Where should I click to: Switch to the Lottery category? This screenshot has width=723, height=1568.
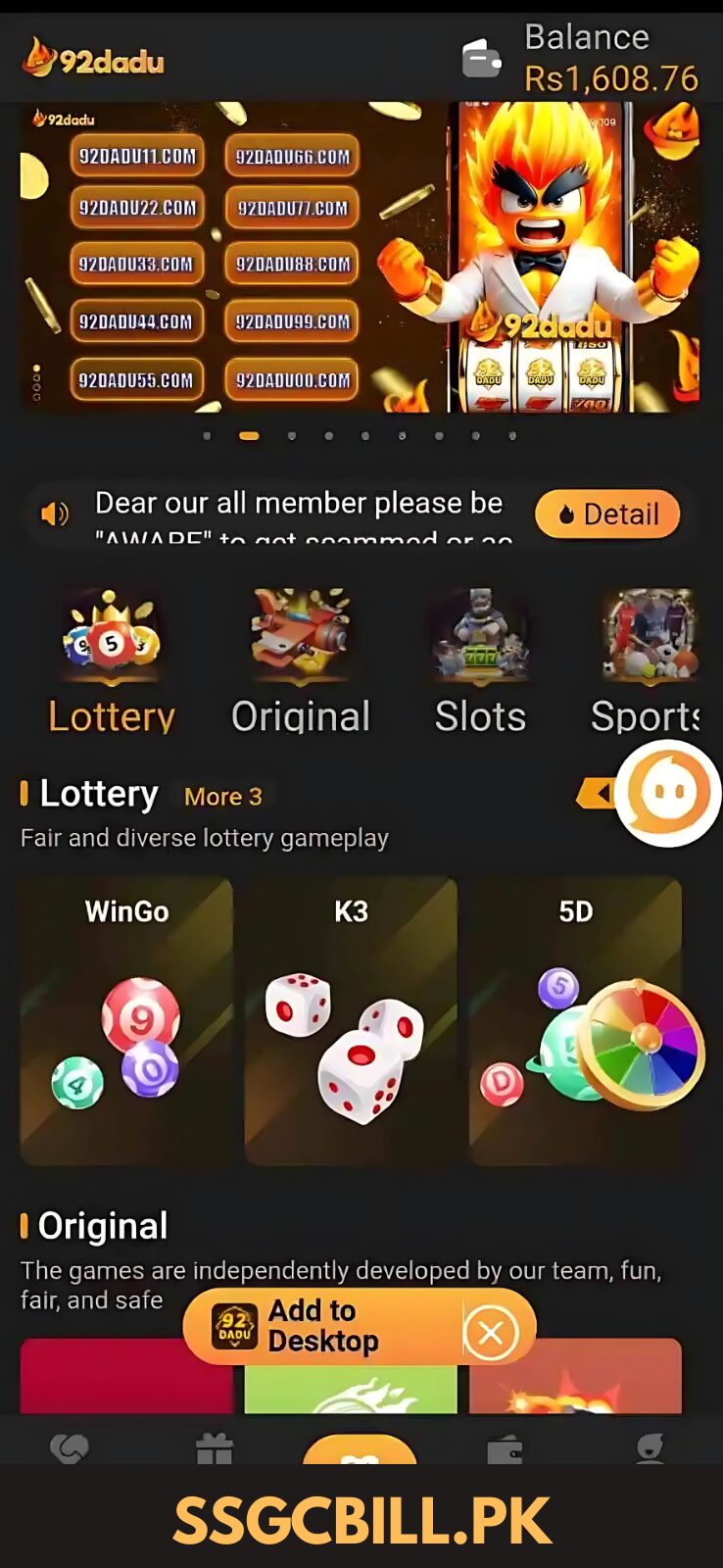pos(112,662)
